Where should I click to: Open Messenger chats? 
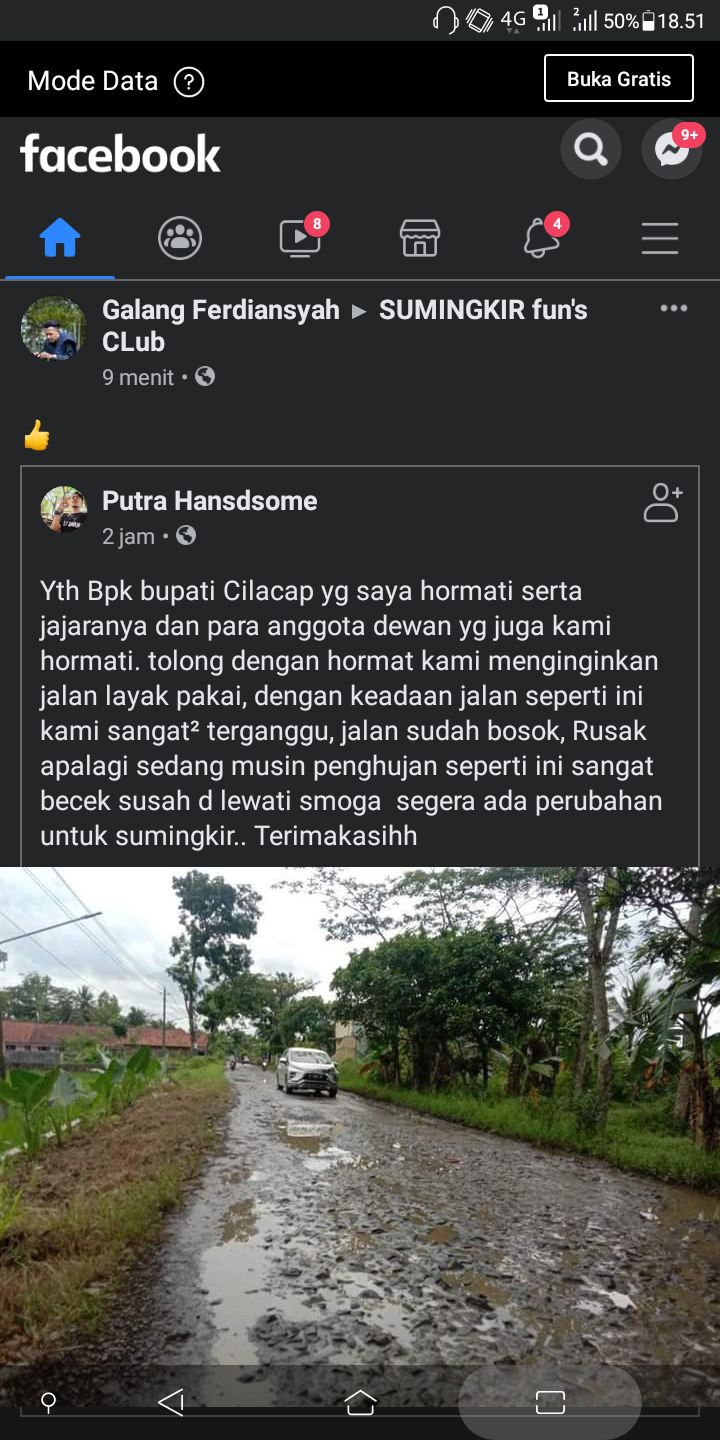(671, 151)
